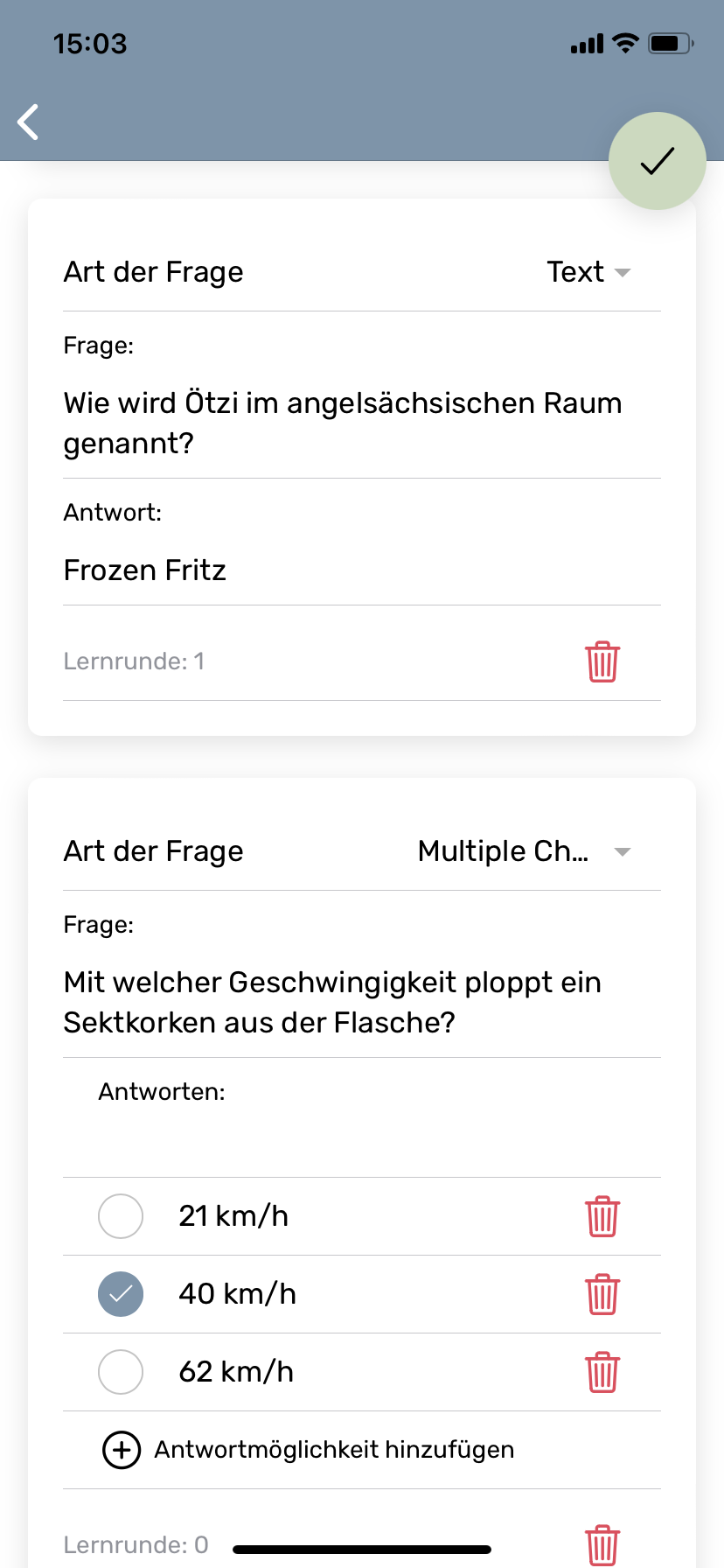Confirm changes with the green checkmark button
The height and width of the screenshot is (1568, 724).
coord(658,161)
